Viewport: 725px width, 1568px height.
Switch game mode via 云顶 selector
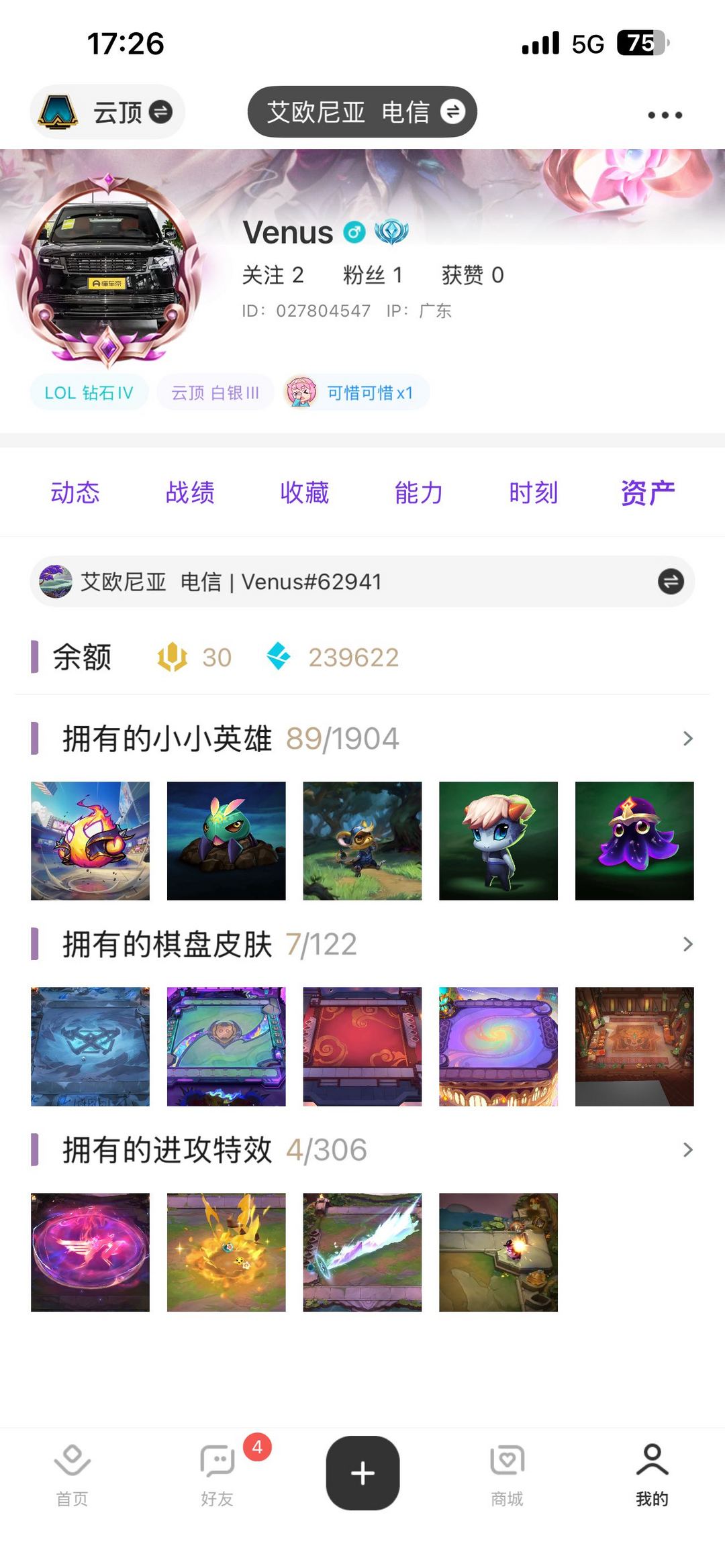pyautogui.click(x=107, y=112)
